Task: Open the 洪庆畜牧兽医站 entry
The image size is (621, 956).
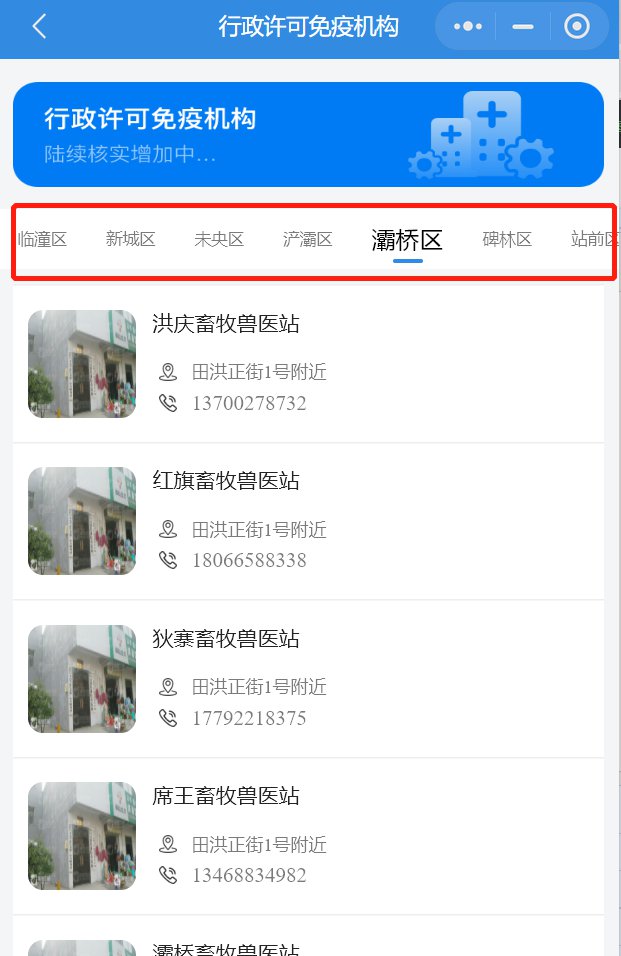Action: (308, 363)
